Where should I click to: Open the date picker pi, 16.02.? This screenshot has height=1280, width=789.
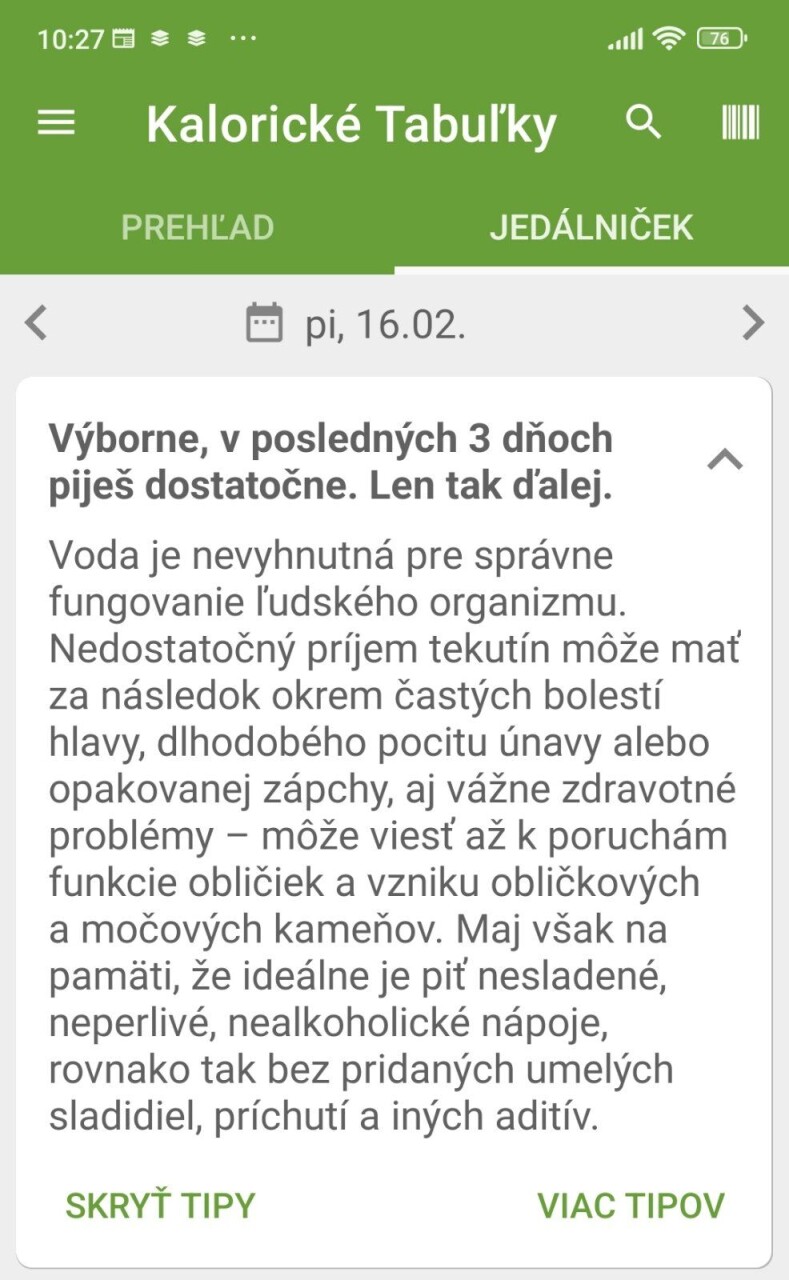click(x=356, y=324)
